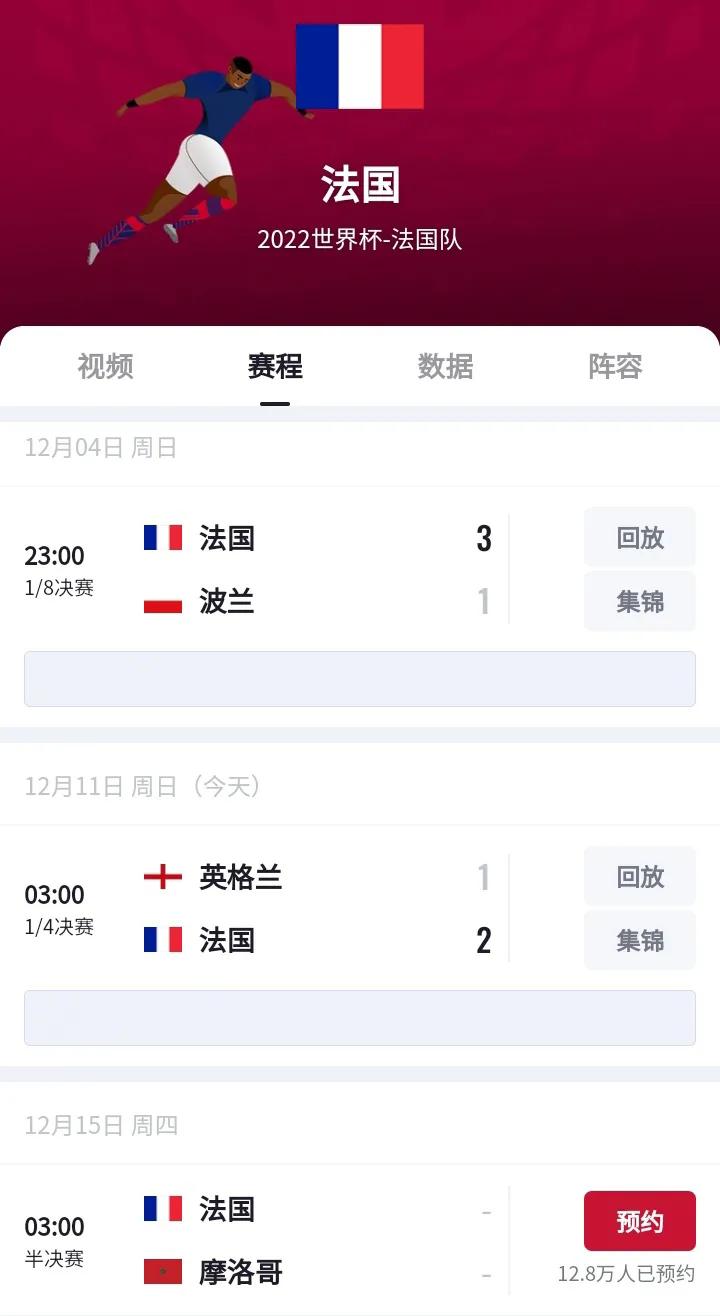720x1316 pixels.
Task: Click the score 3 next to 法国
Action: pyautogui.click(x=483, y=538)
